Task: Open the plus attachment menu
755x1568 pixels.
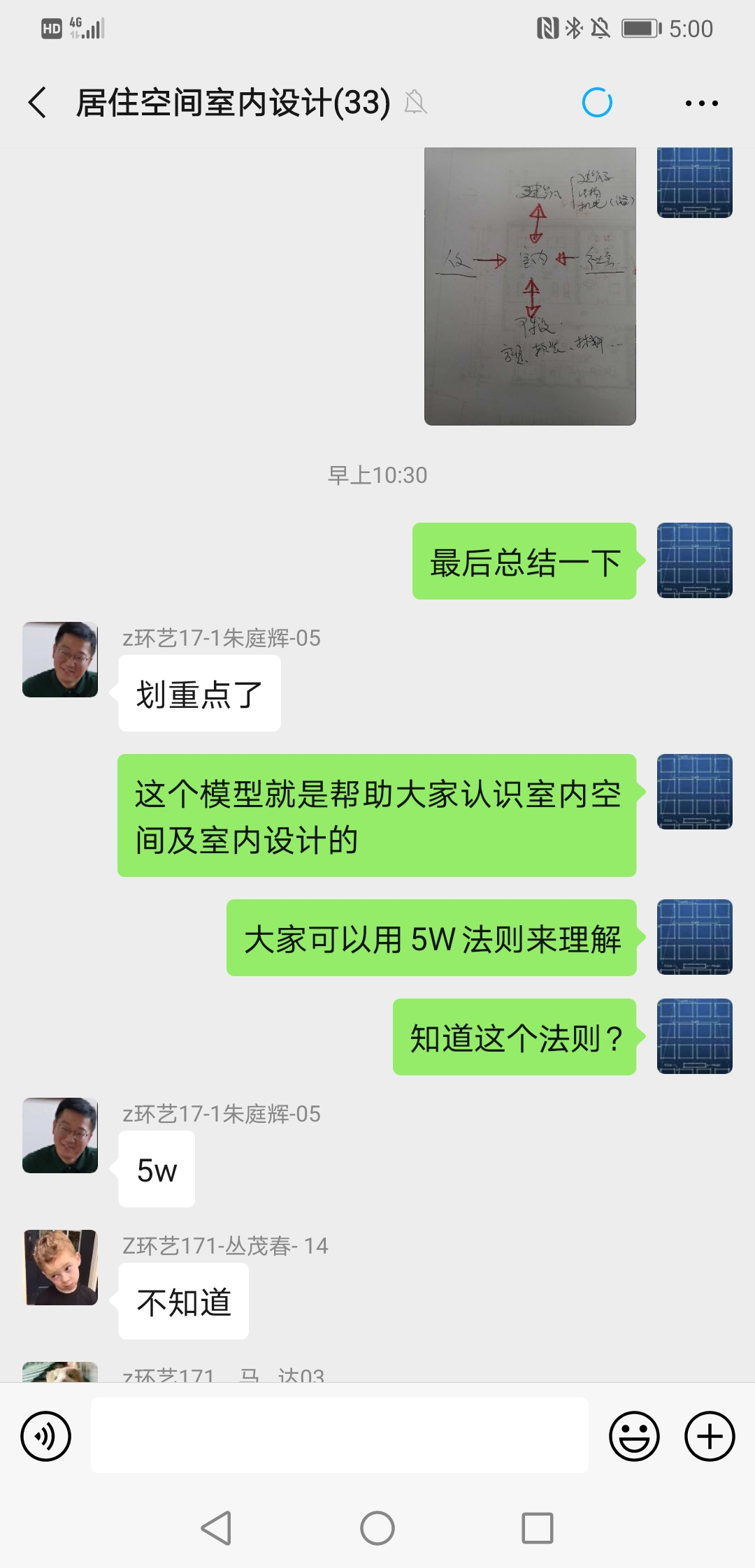Action: [x=709, y=1437]
